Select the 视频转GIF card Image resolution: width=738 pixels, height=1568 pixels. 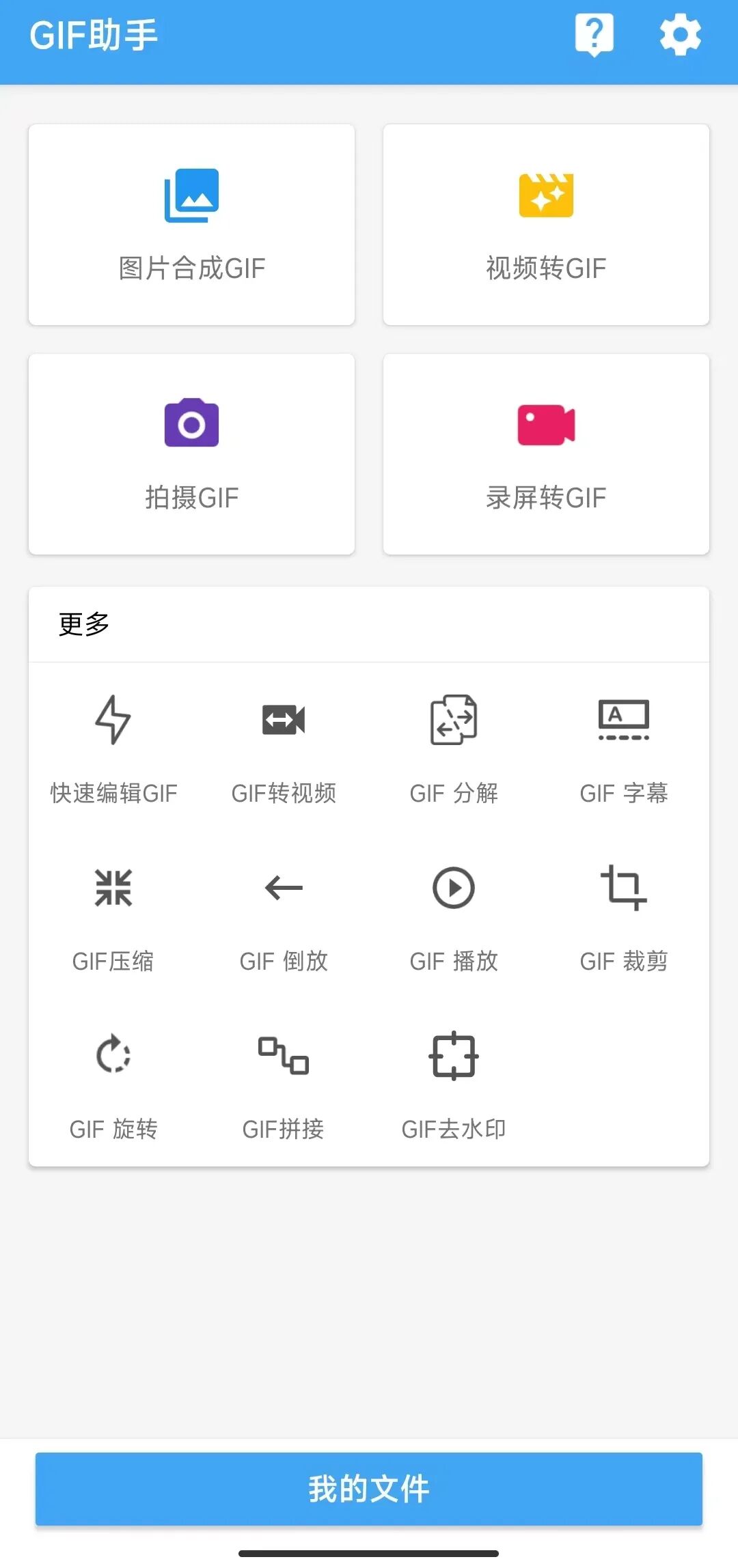point(546,224)
